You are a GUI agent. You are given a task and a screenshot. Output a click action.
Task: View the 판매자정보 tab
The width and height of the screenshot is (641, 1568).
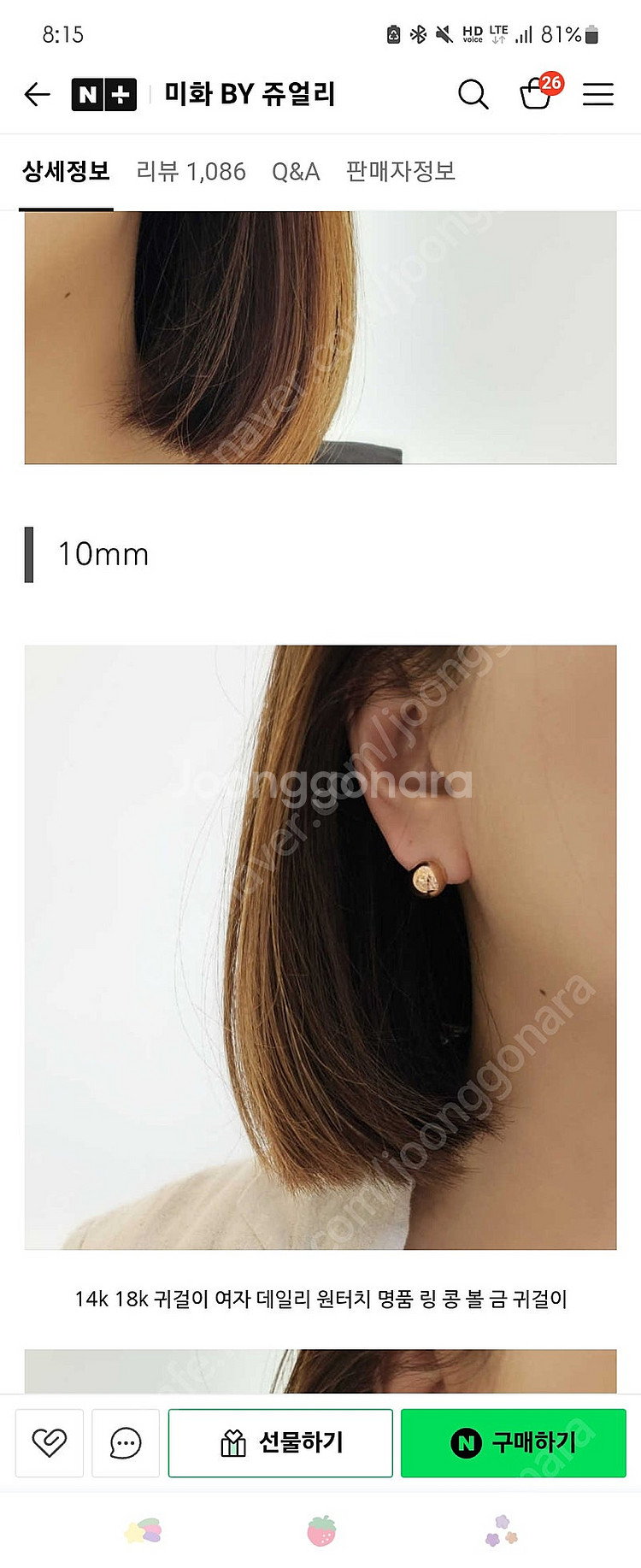tap(401, 172)
